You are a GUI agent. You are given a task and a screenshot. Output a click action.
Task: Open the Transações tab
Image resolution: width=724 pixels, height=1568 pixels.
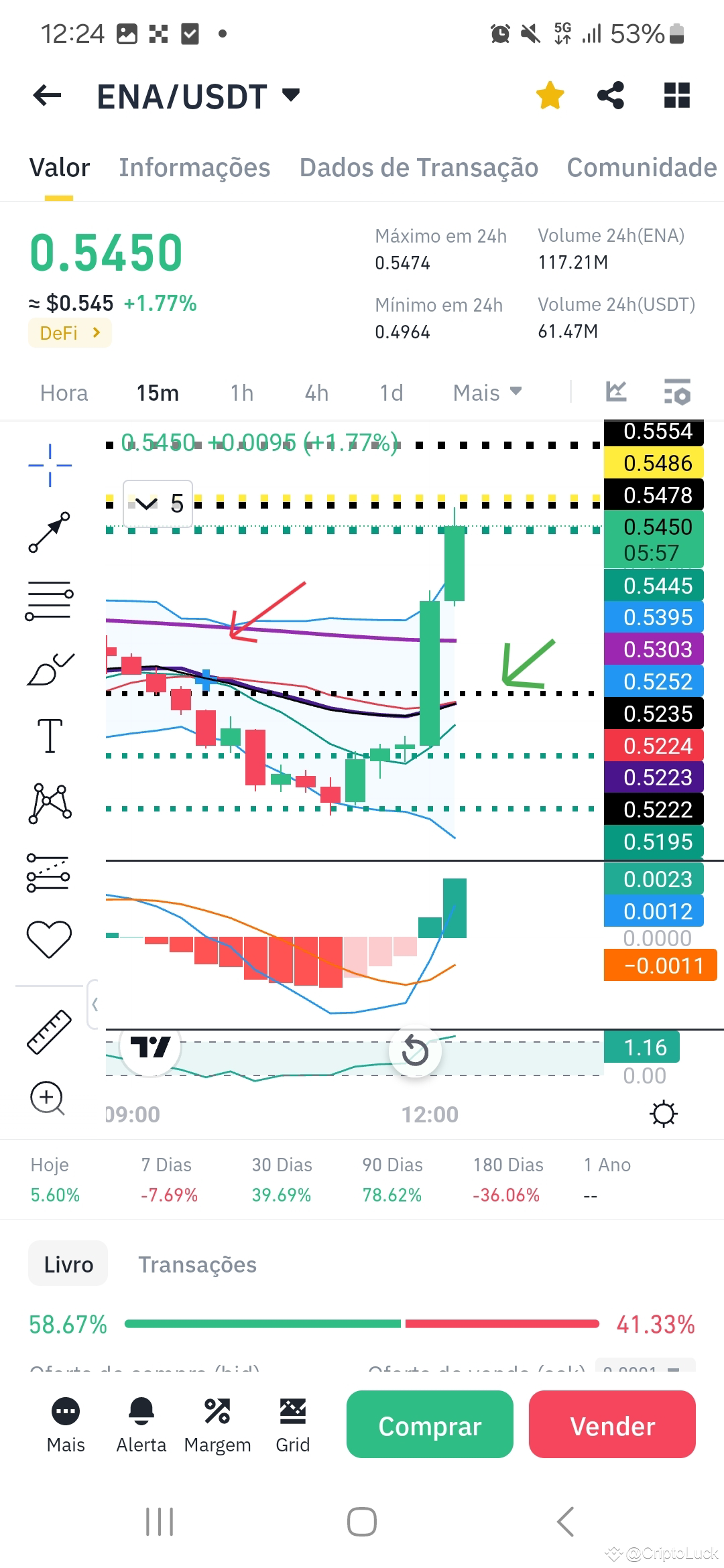click(197, 1264)
